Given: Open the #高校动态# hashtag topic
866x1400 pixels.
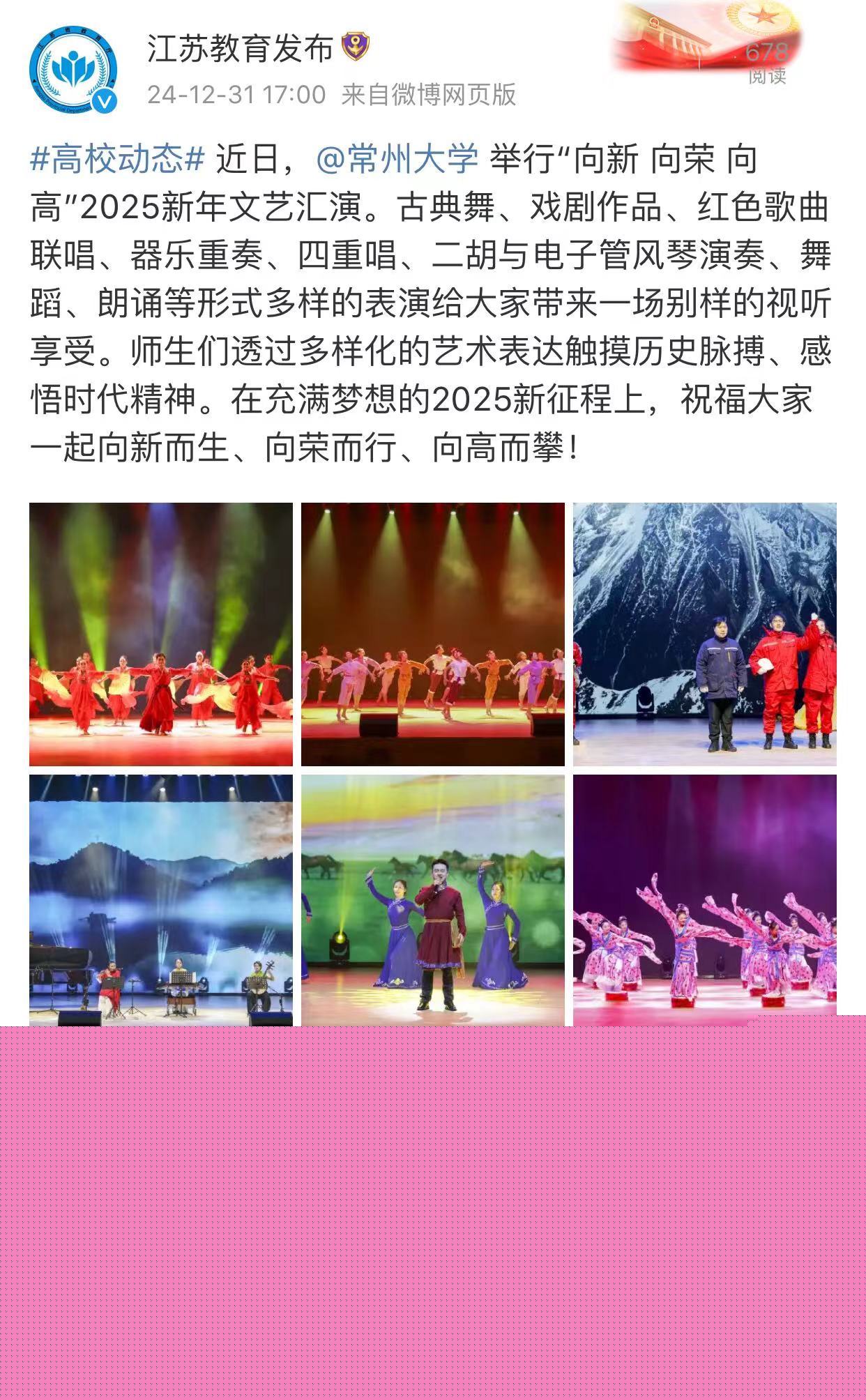Looking at the screenshot, I should 117,160.
